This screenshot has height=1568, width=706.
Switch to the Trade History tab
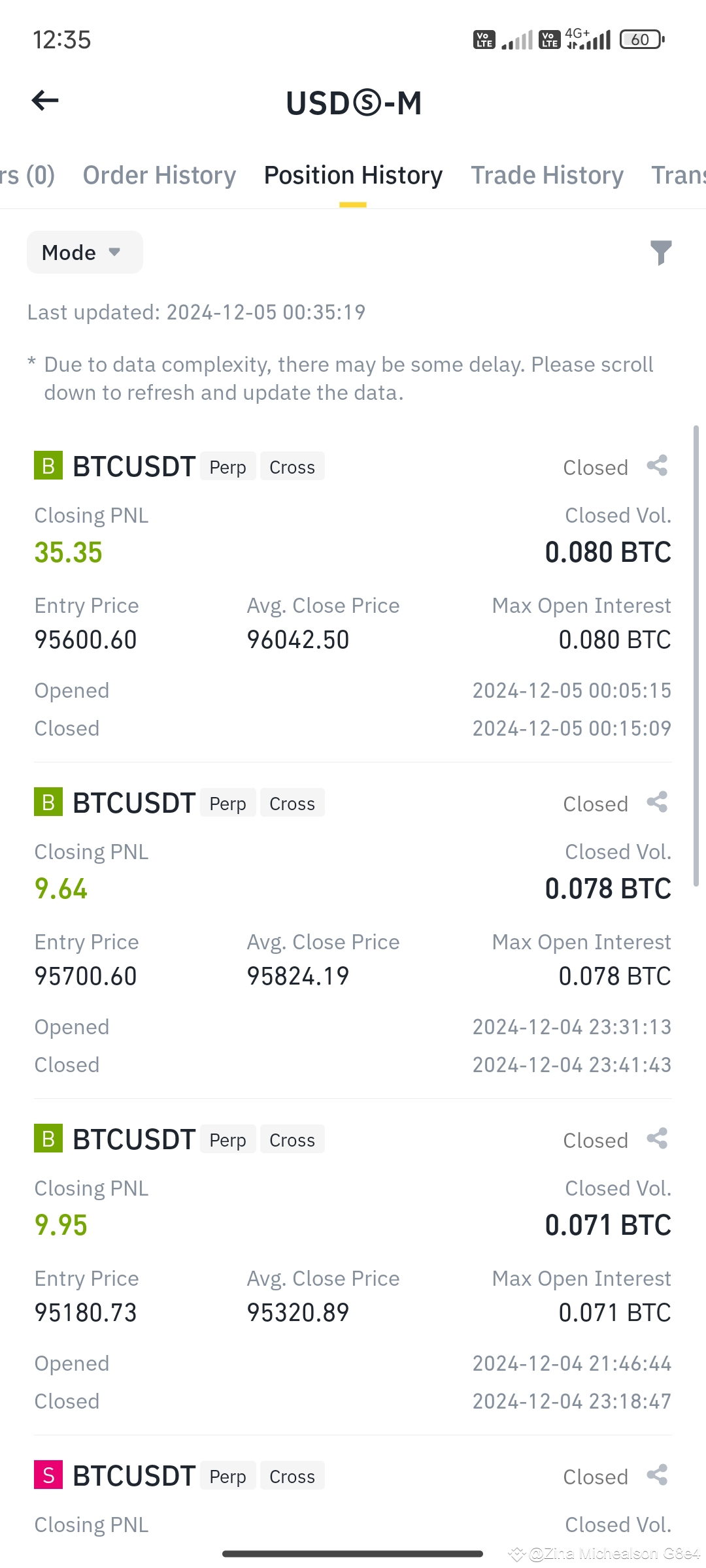coord(546,174)
